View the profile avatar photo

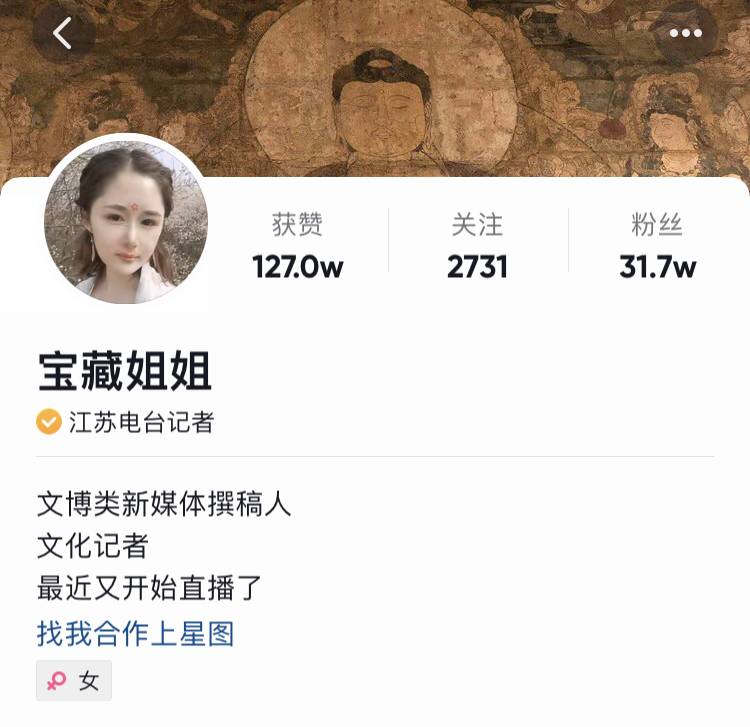[x=126, y=222]
